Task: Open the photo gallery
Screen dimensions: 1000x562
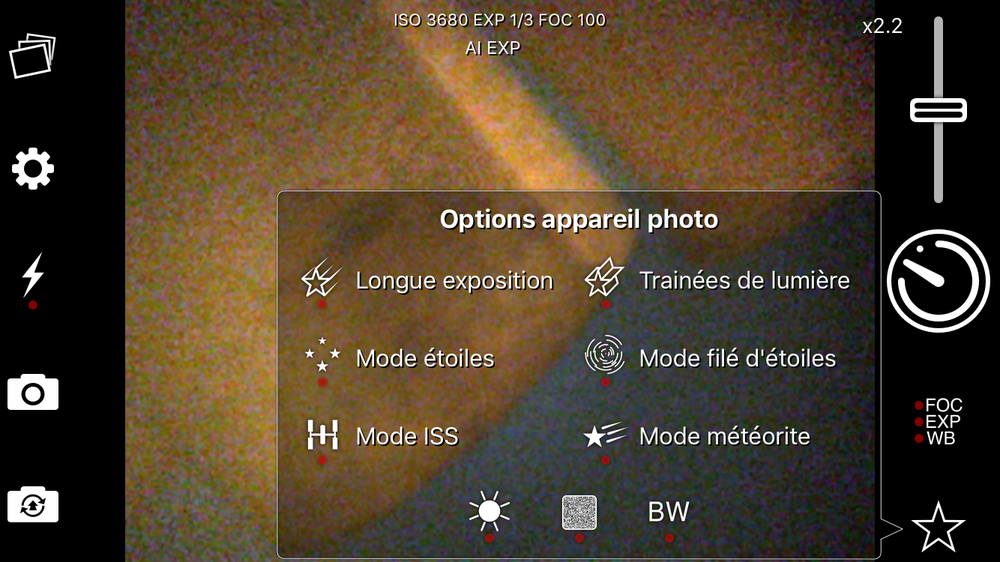Action: [x=32, y=56]
